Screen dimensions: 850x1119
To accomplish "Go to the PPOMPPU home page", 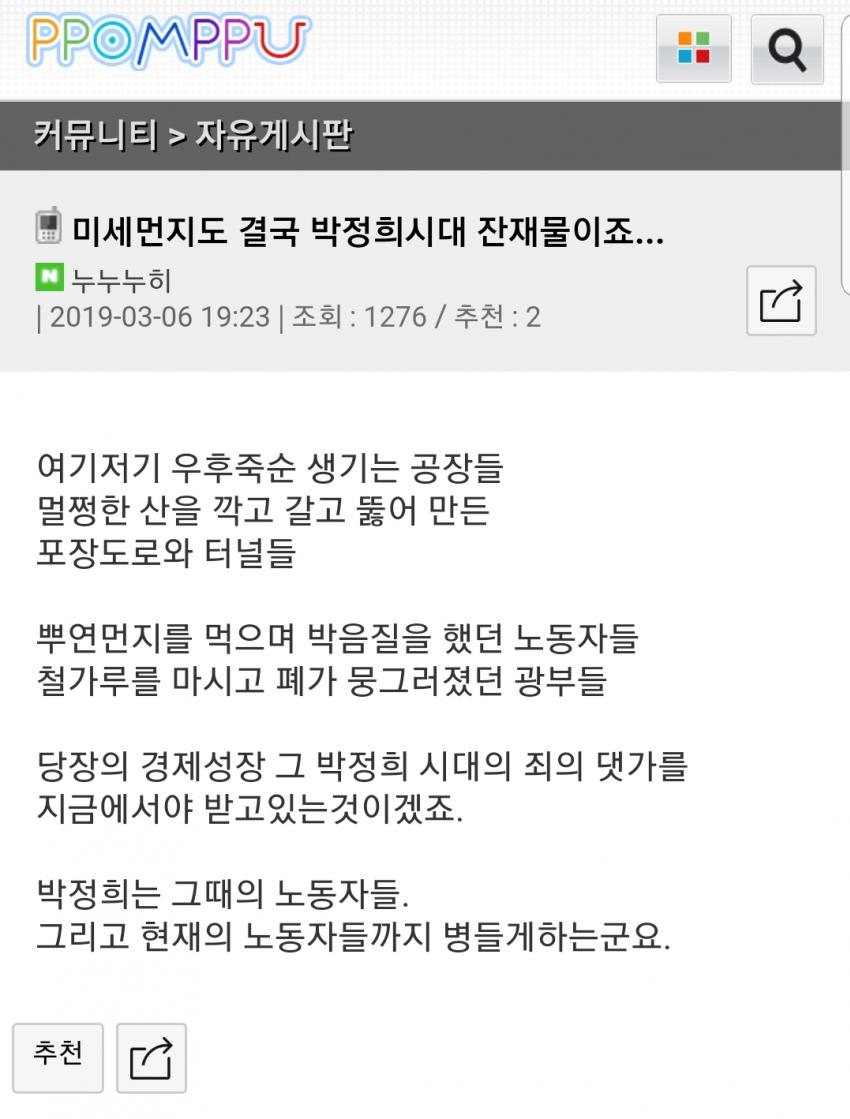I will 168,43.
